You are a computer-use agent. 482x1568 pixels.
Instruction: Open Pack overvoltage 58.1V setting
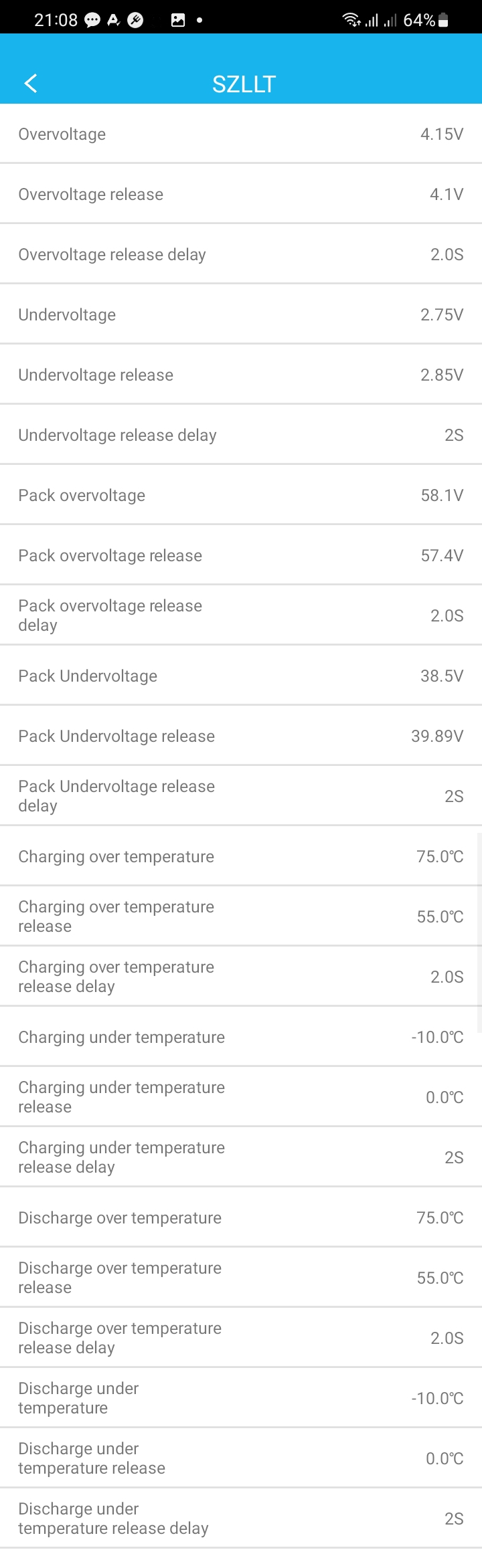(x=241, y=495)
